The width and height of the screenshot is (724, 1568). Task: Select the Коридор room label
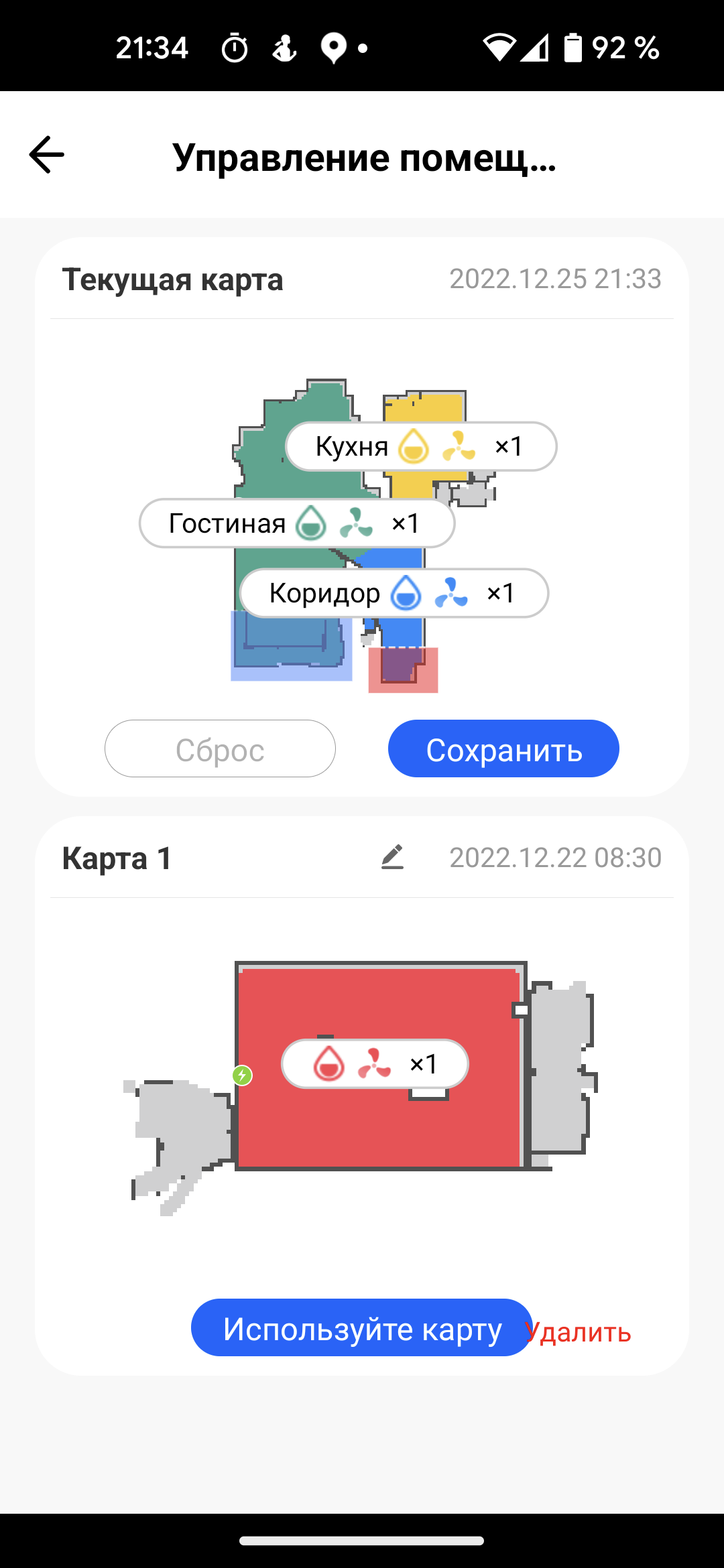point(394,593)
